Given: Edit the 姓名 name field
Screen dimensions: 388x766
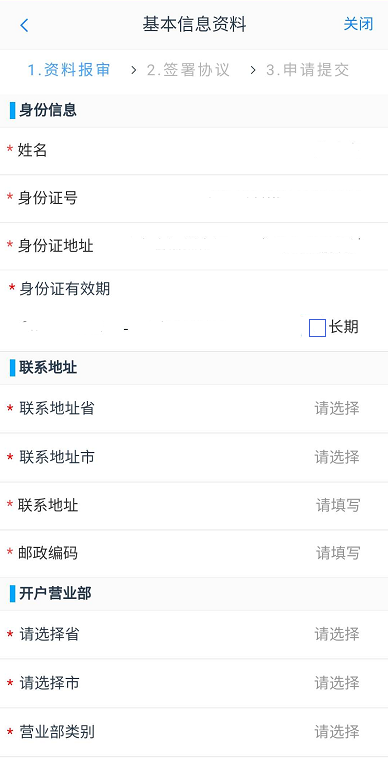Looking at the screenshot, I should [x=194, y=151].
